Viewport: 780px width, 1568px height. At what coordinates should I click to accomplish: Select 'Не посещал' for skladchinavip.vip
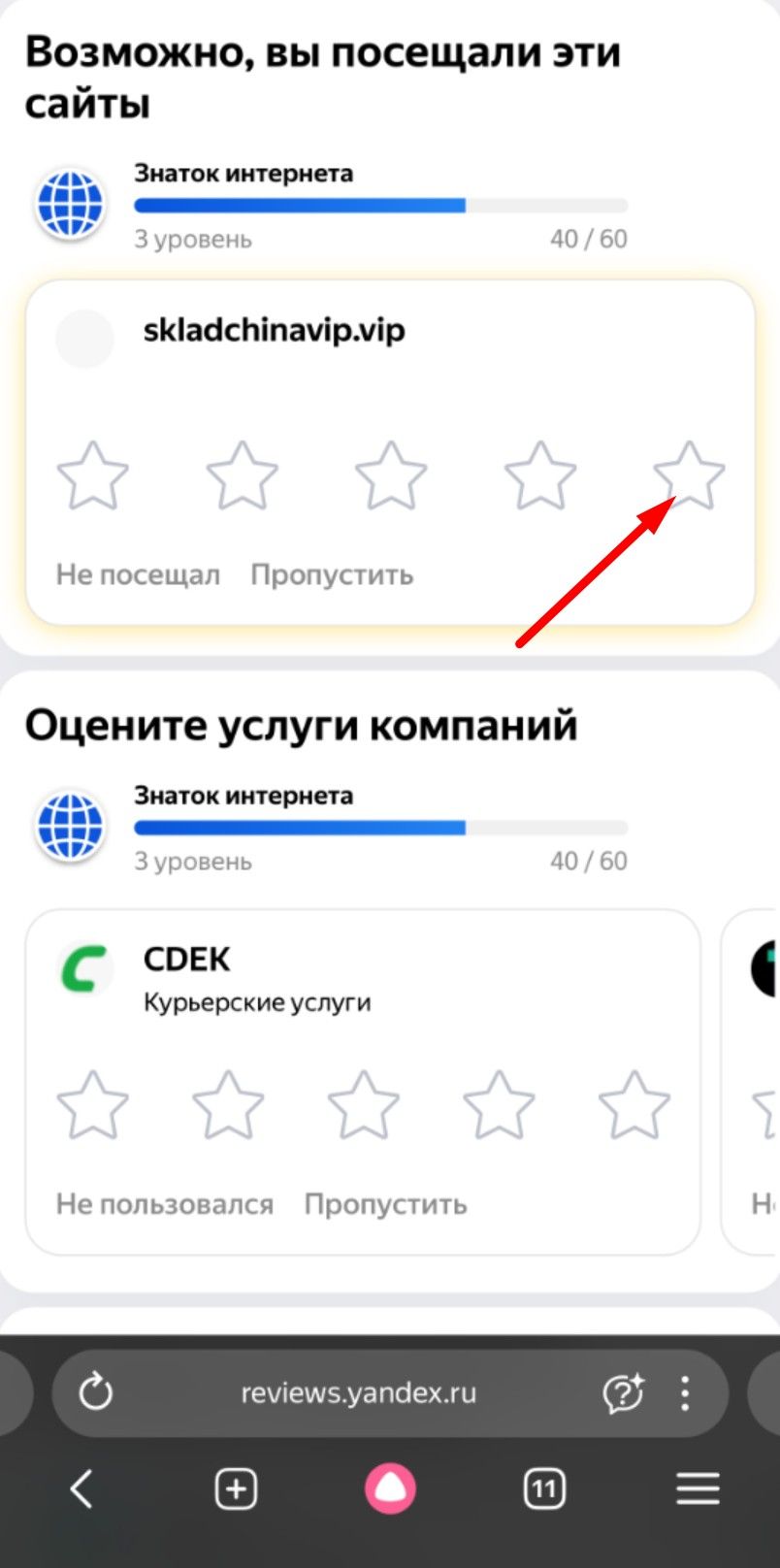pyautogui.click(x=138, y=574)
